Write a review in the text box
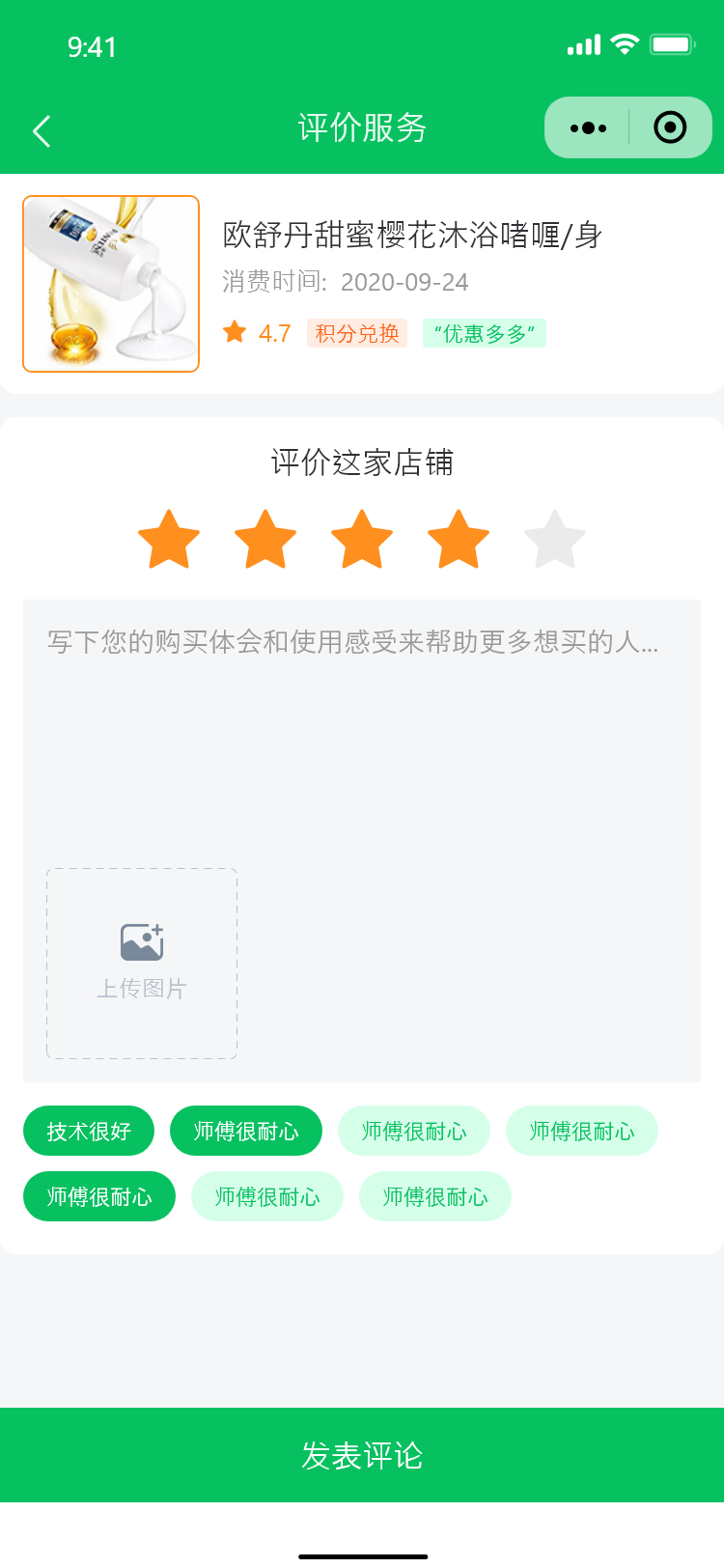 click(x=362, y=734)
